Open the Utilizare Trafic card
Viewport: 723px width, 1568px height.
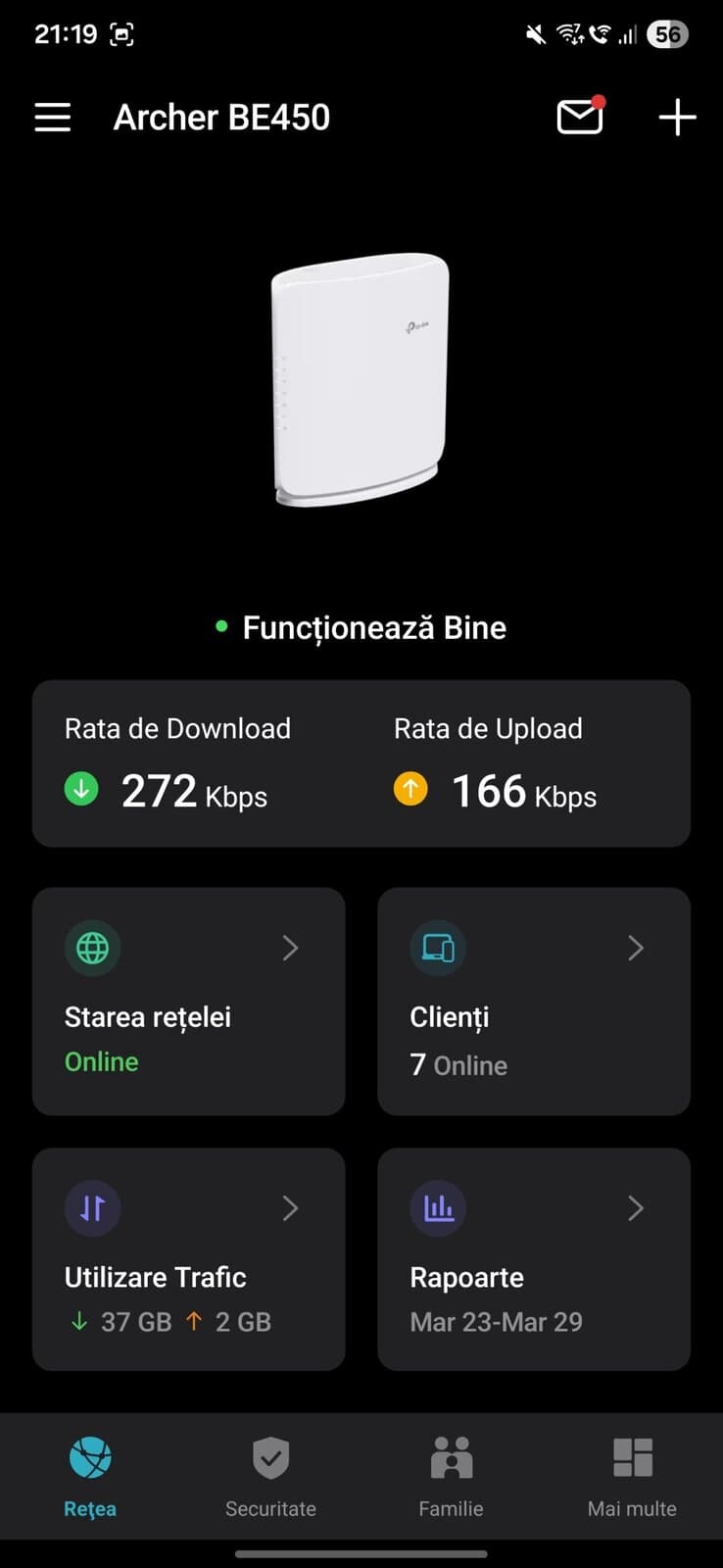click(x=189, y=1259)
